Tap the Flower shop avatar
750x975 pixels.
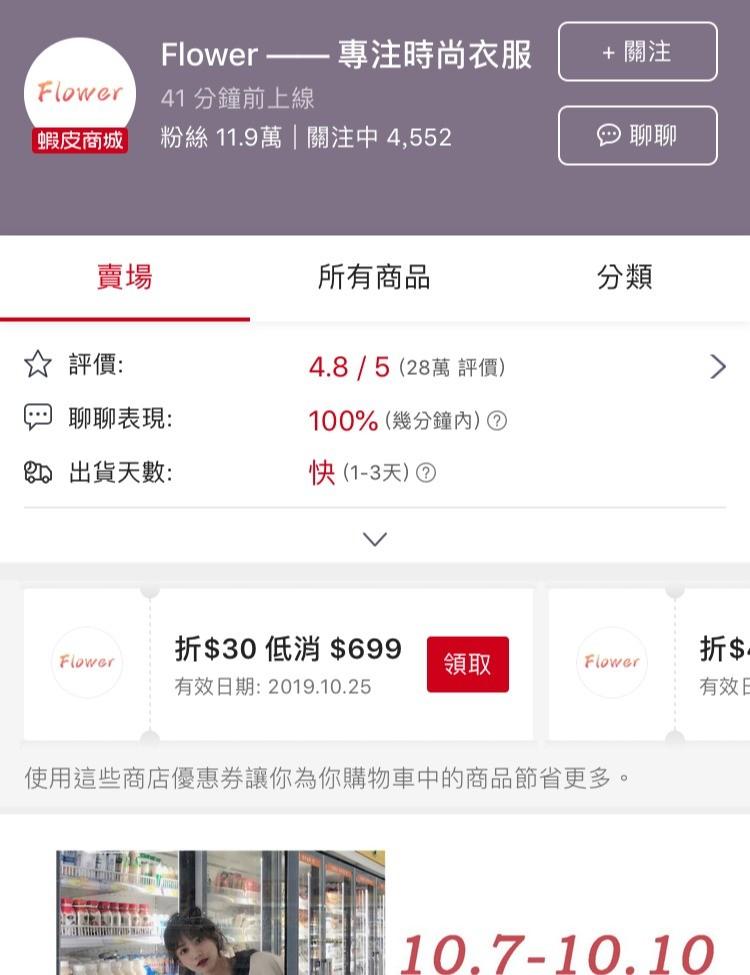pos(80,93)
